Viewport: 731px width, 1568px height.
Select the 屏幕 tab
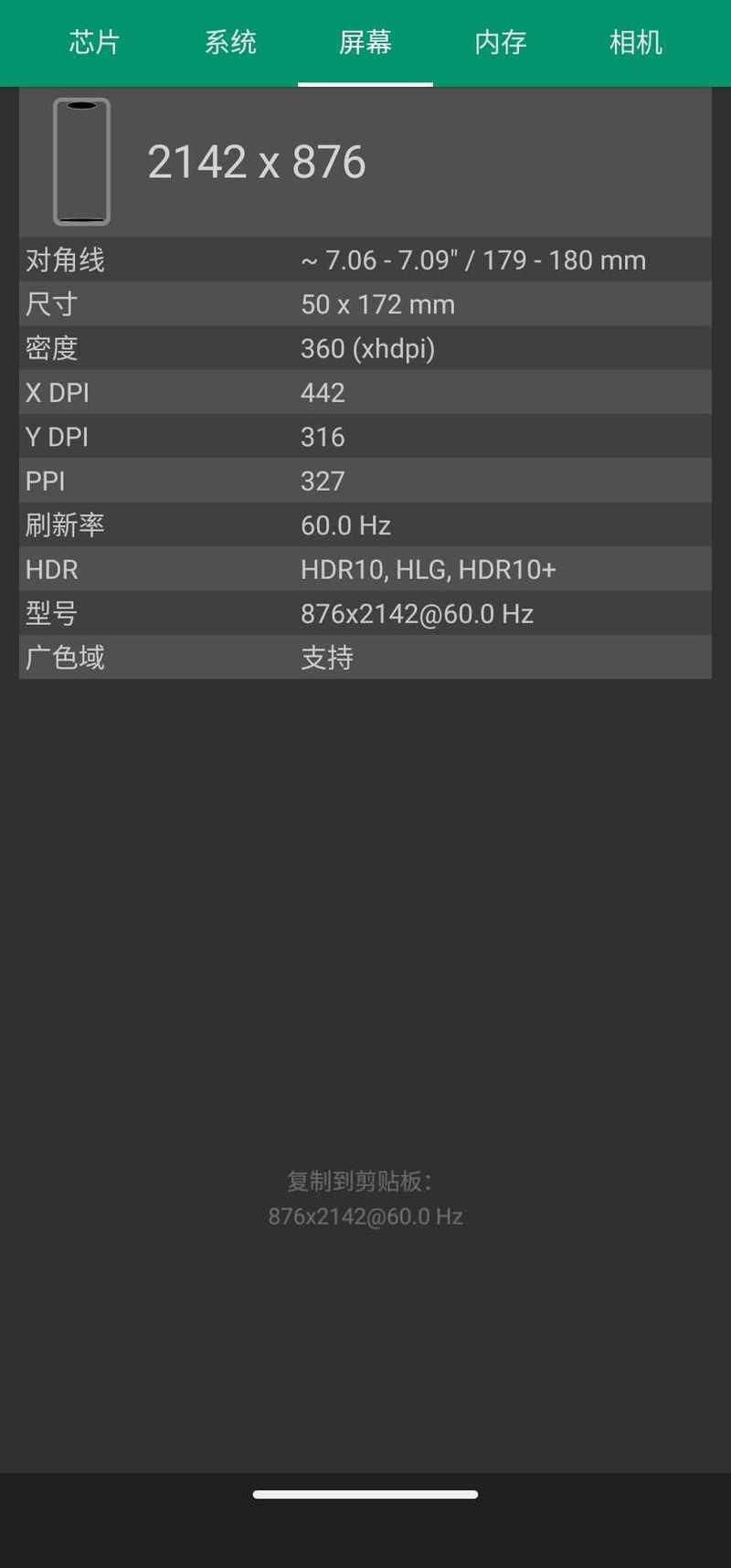[x=365, y=43]
